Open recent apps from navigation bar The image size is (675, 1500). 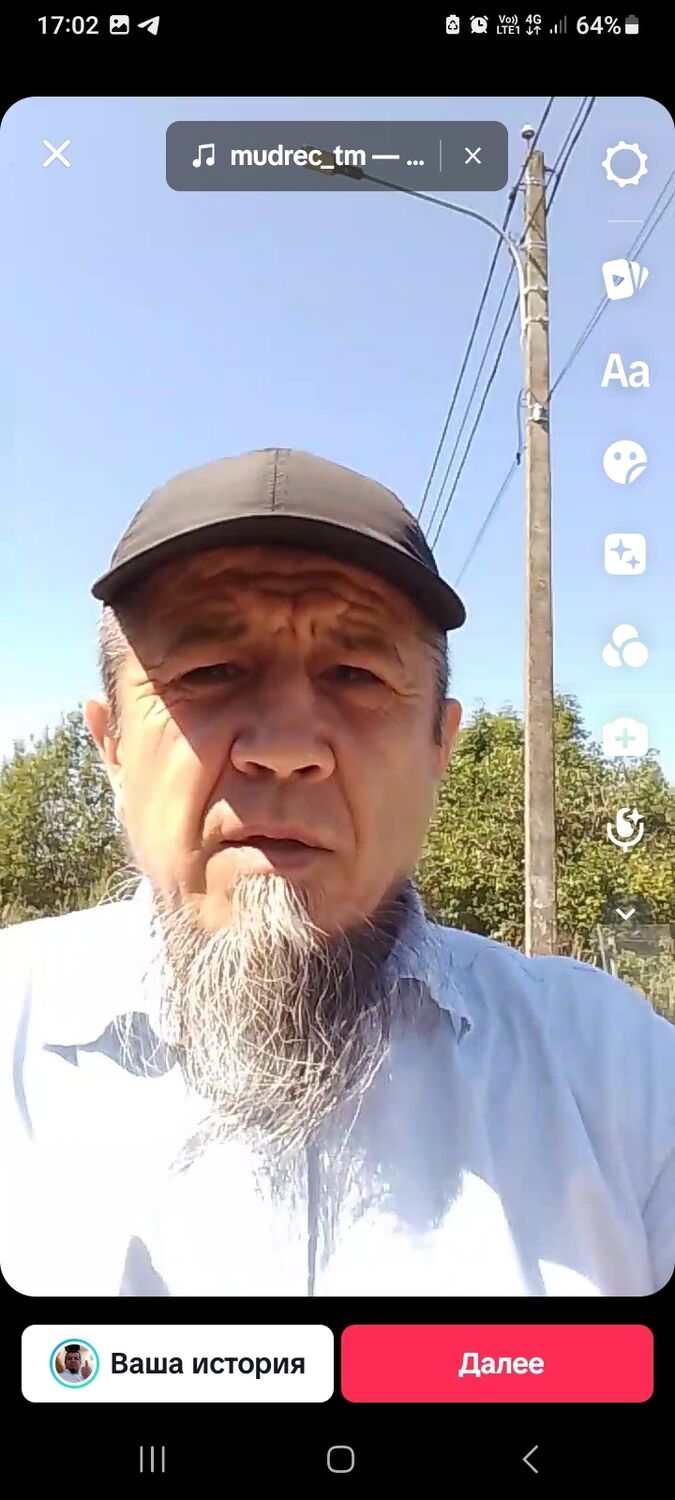click(x=152, y=1459)
